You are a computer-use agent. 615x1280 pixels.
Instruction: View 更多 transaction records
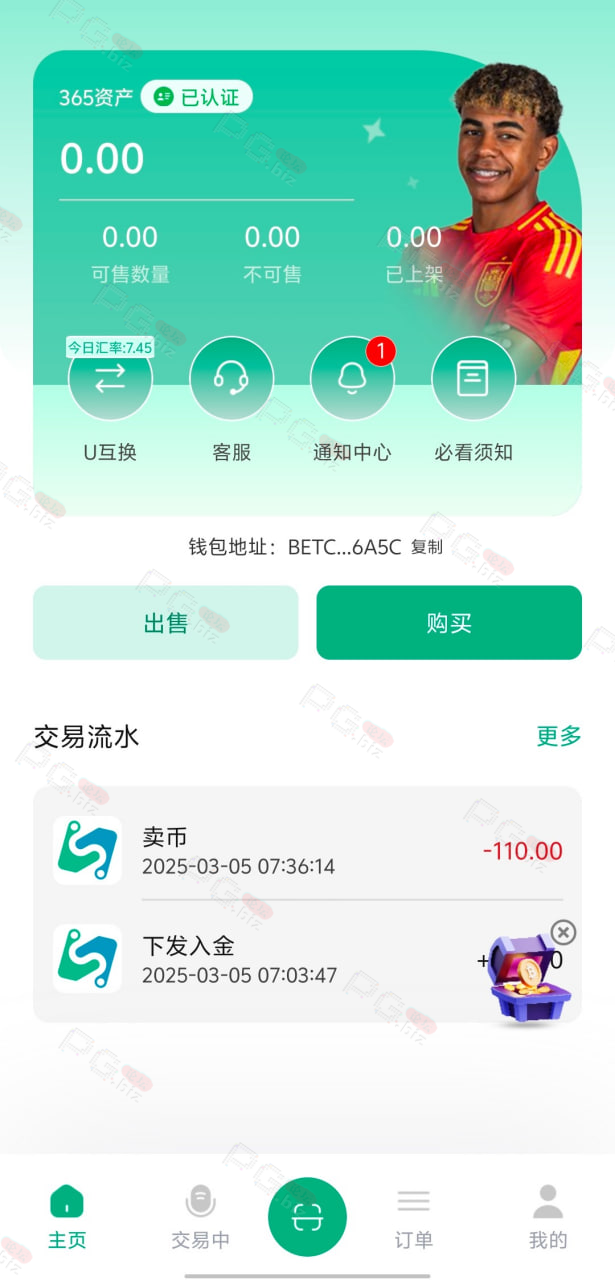(559, 736)
